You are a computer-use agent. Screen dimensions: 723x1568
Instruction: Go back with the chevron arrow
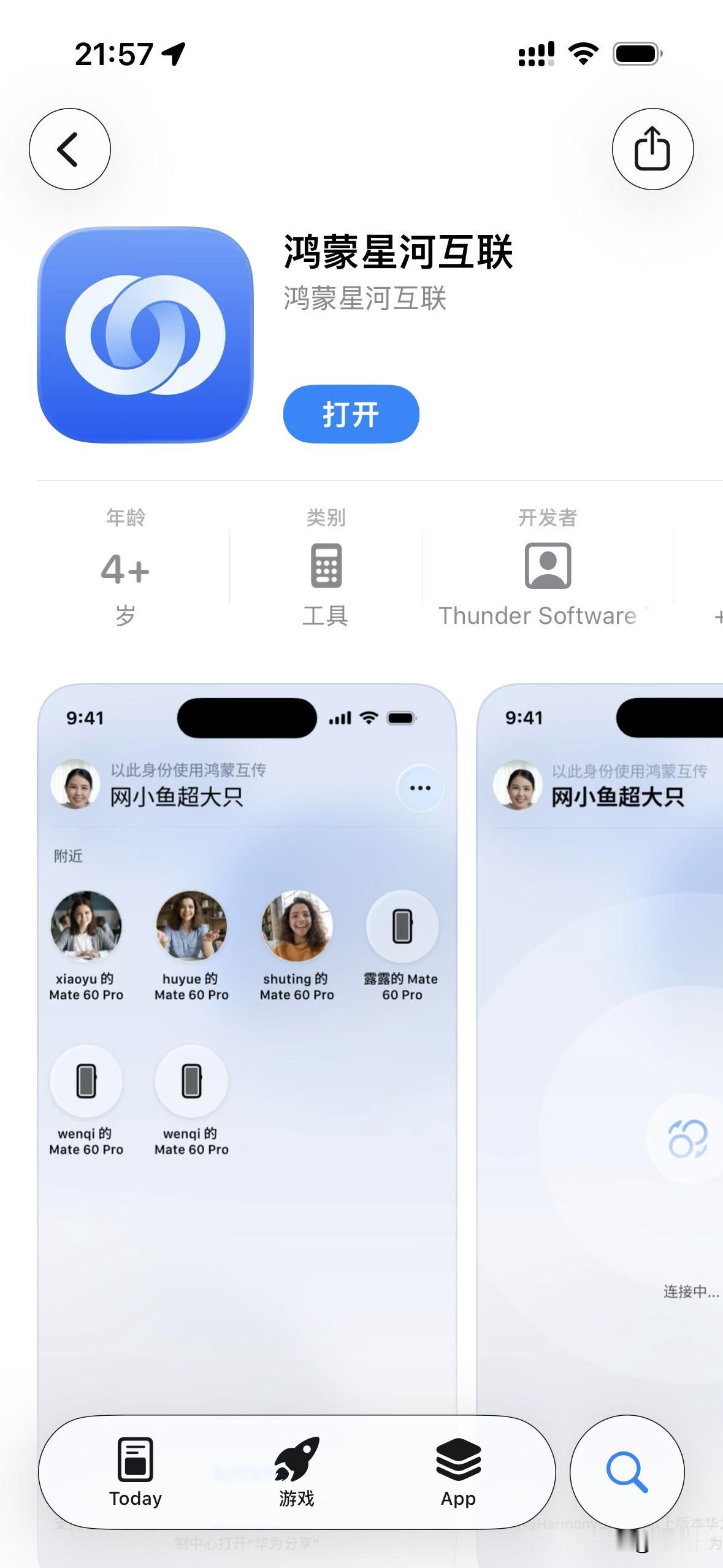(x=69, y=149)
